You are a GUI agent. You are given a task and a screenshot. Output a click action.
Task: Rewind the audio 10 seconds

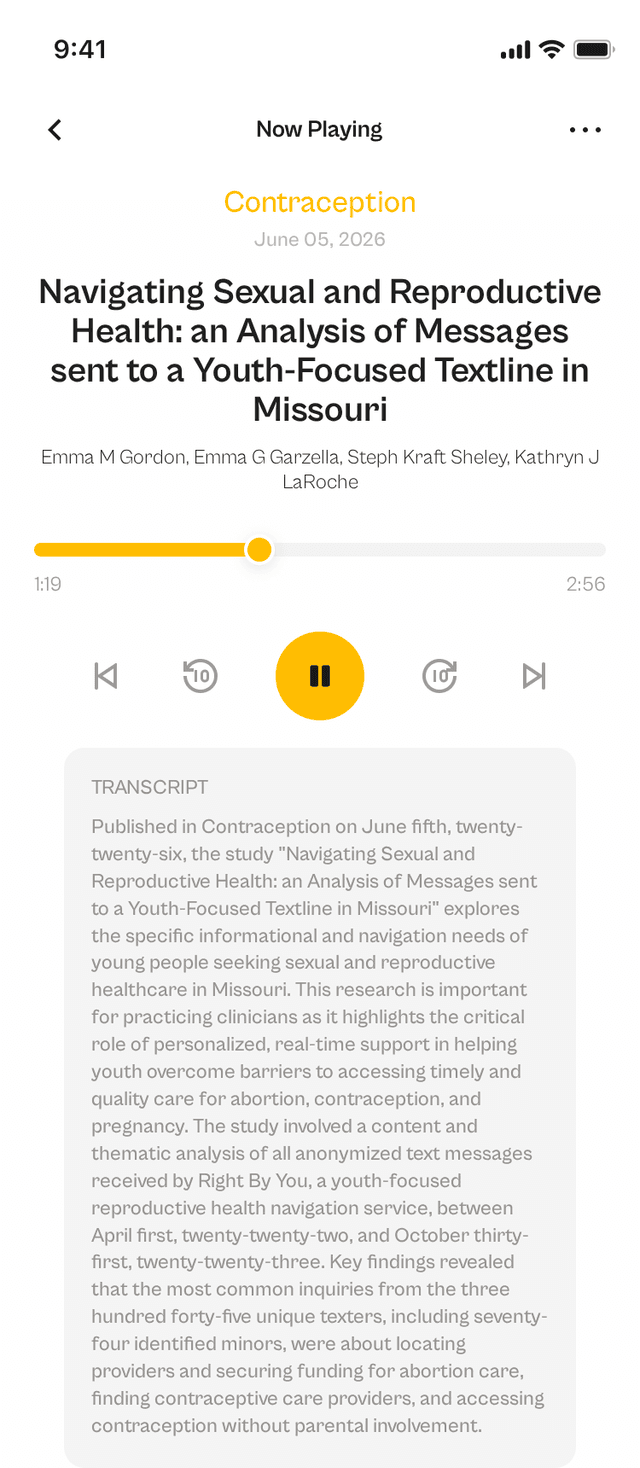pyautogui.click(x=200, y=676)
